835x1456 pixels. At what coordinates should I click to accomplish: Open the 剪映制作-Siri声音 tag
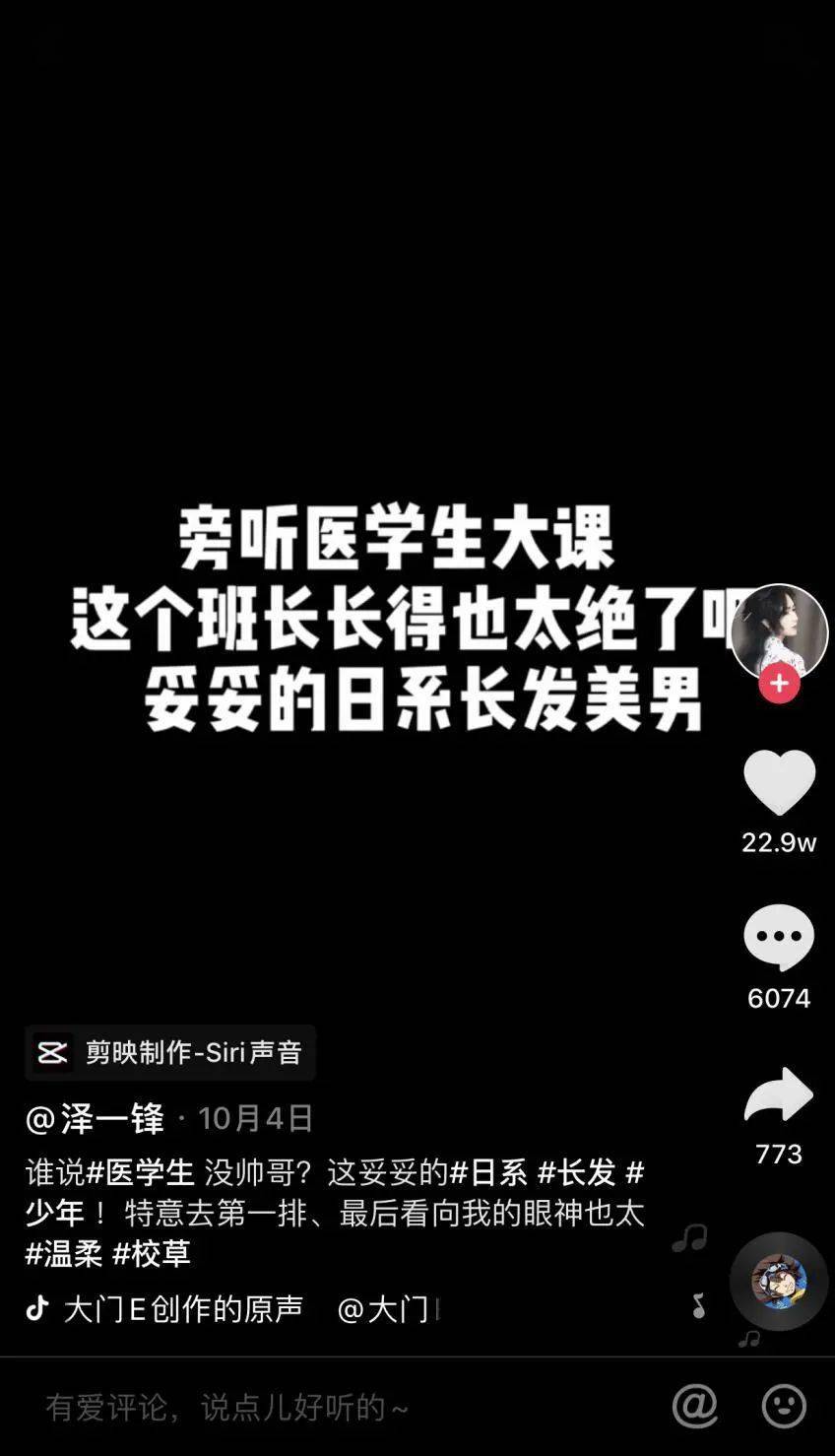(x=170, y=1052)
